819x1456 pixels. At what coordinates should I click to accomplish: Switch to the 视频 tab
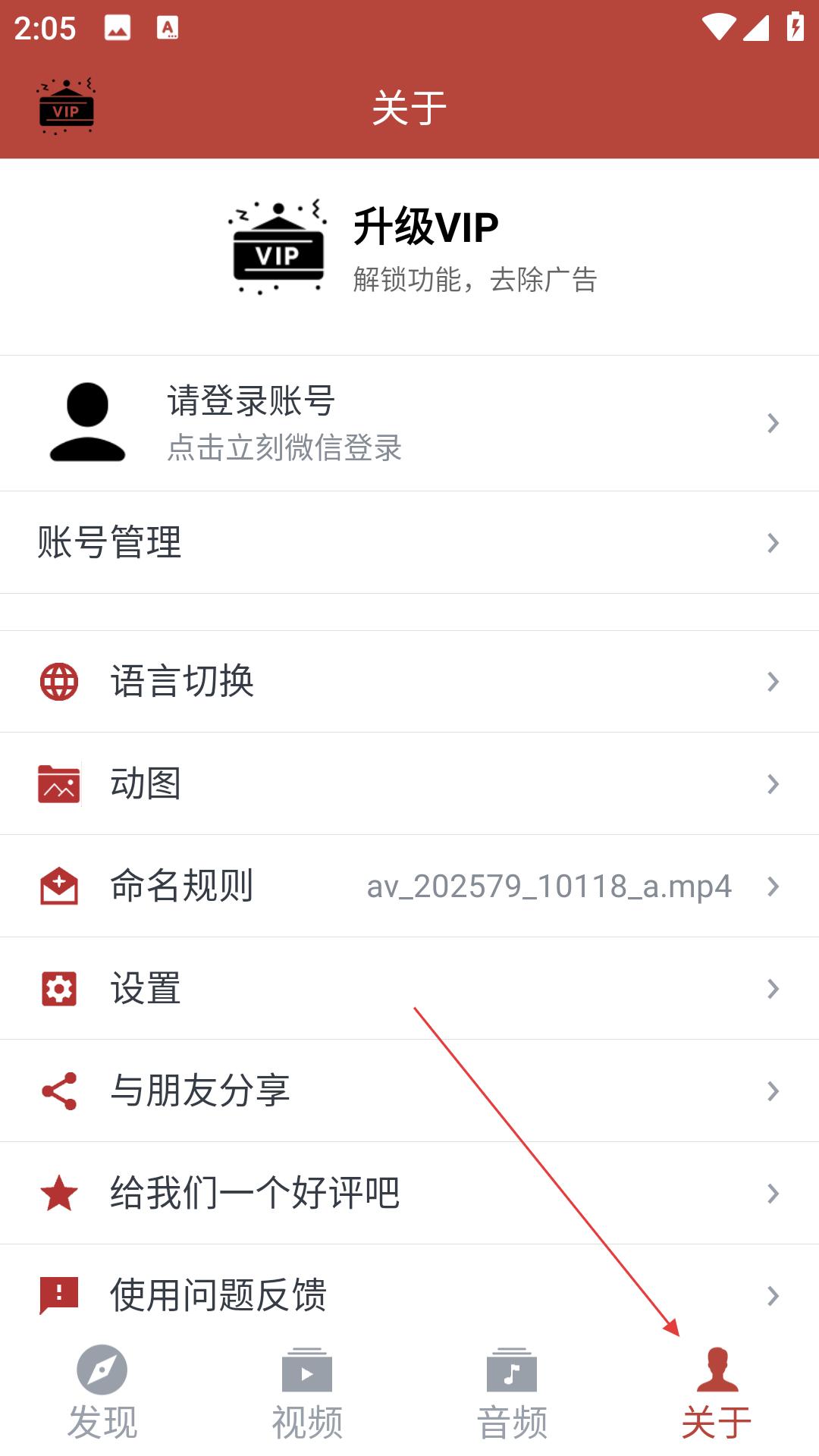point(307,1394)
